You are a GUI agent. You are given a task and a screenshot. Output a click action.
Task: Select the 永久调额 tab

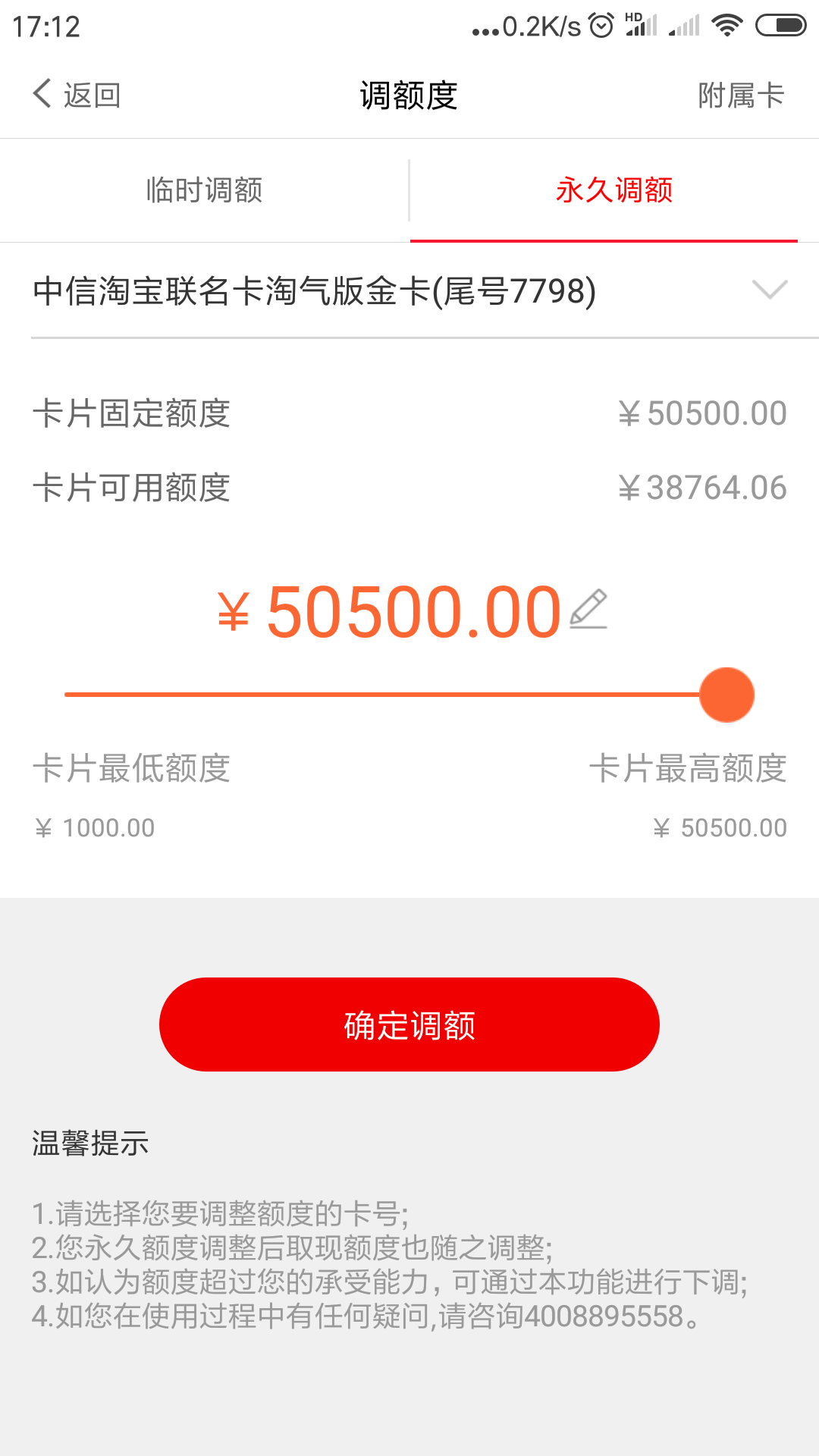[614, 190]
